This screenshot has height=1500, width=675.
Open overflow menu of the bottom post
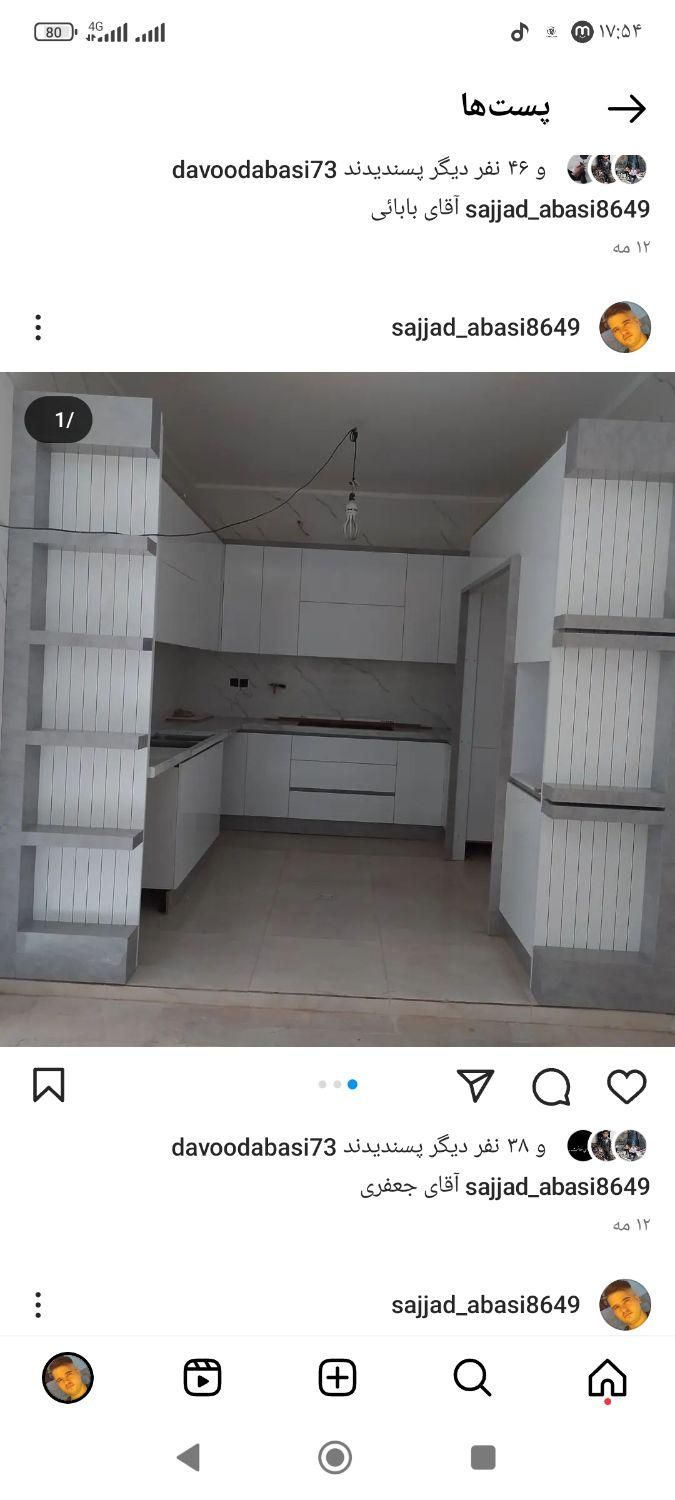(x=38, y=1305)
